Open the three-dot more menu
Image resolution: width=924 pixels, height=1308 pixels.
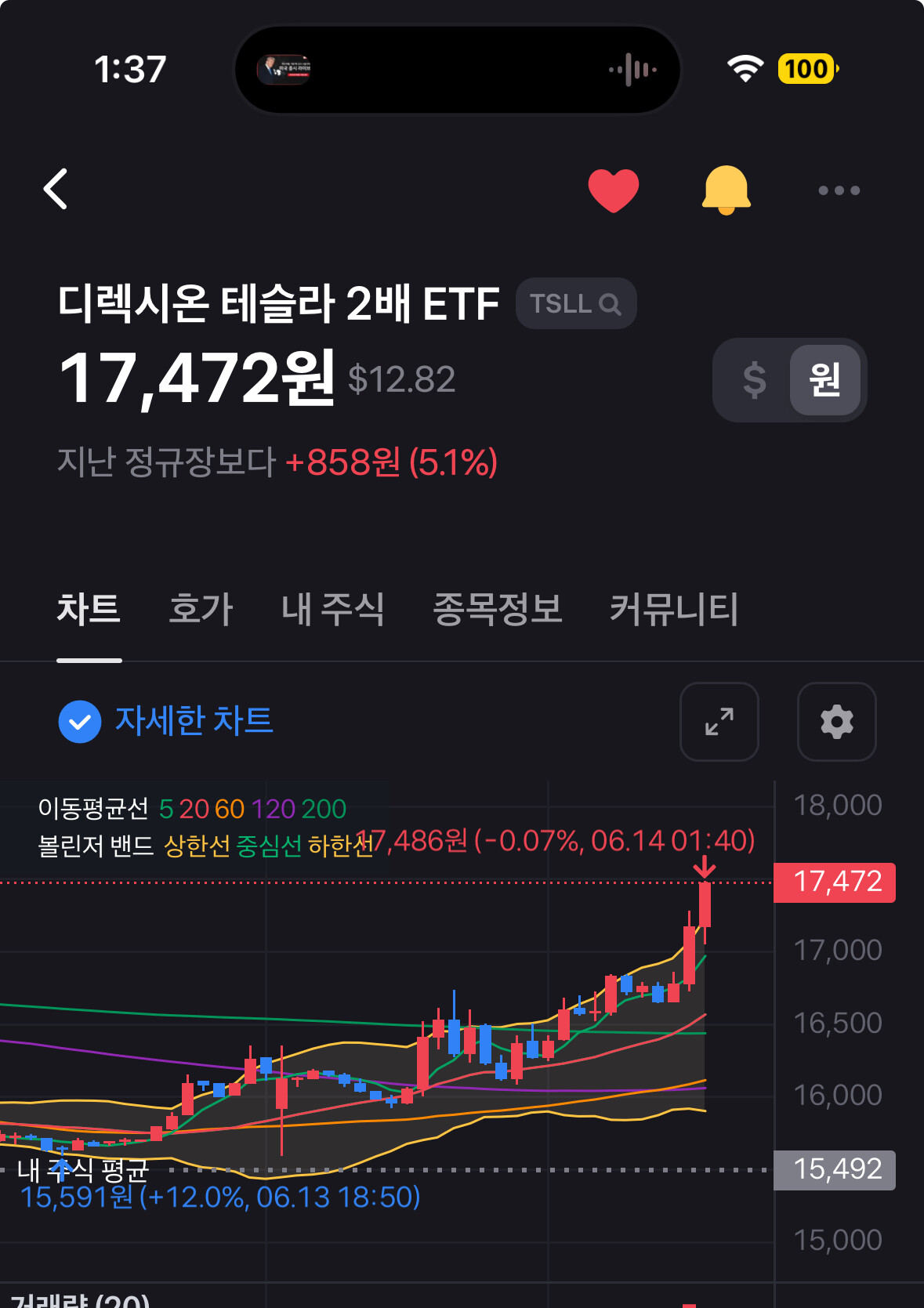point(839,190)
